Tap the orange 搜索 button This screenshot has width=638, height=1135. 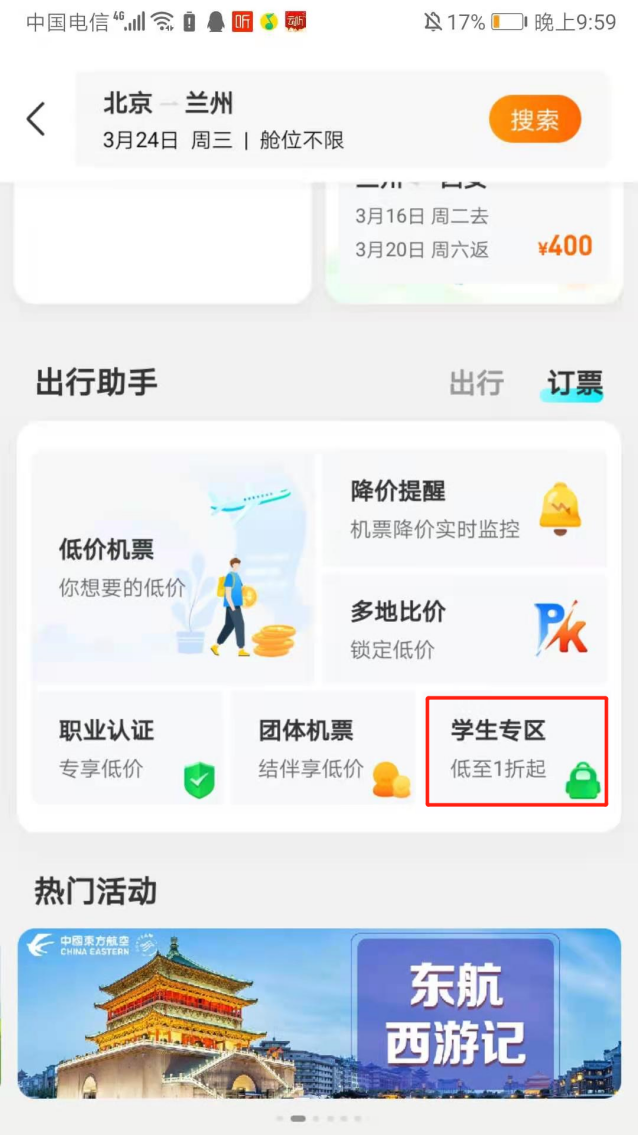click(534, 121)
